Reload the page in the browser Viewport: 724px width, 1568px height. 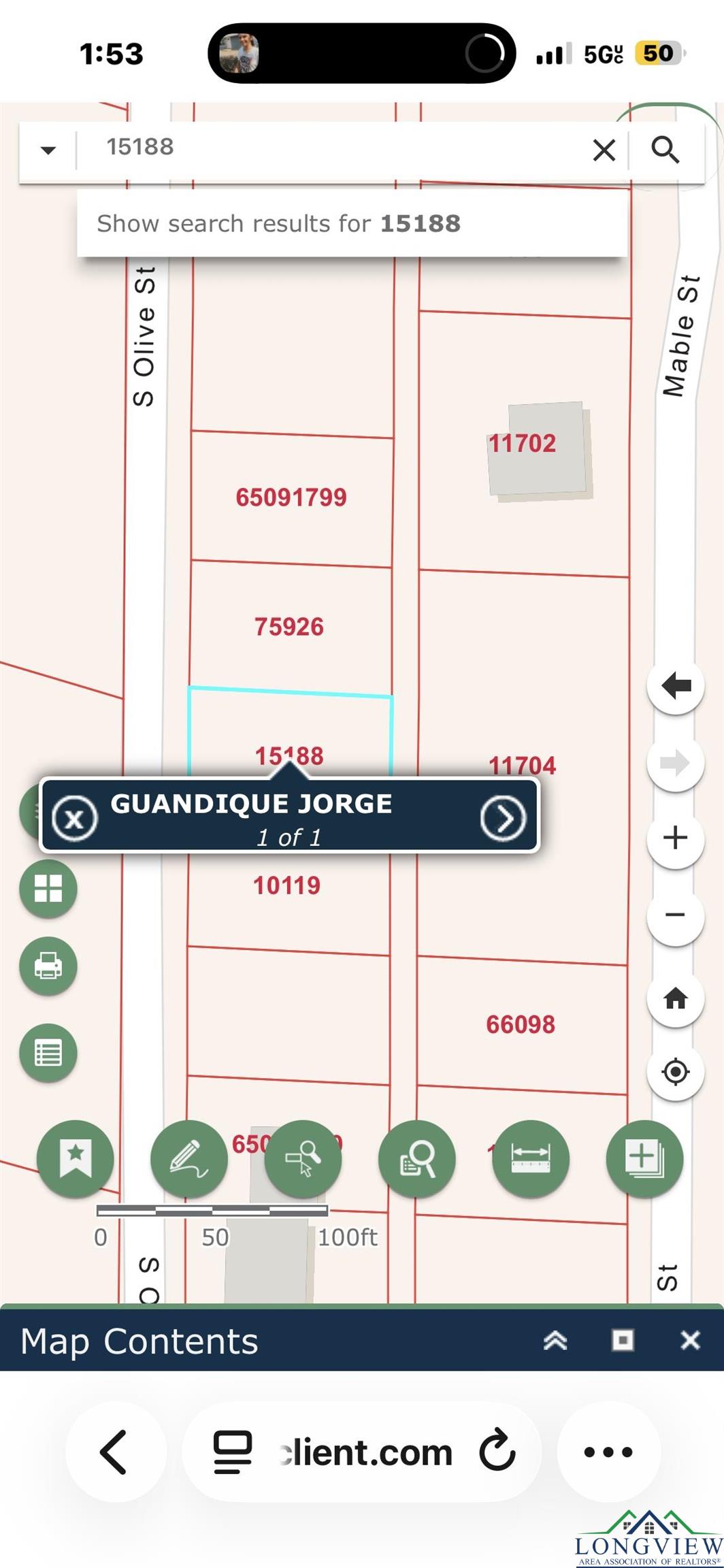497,1451
